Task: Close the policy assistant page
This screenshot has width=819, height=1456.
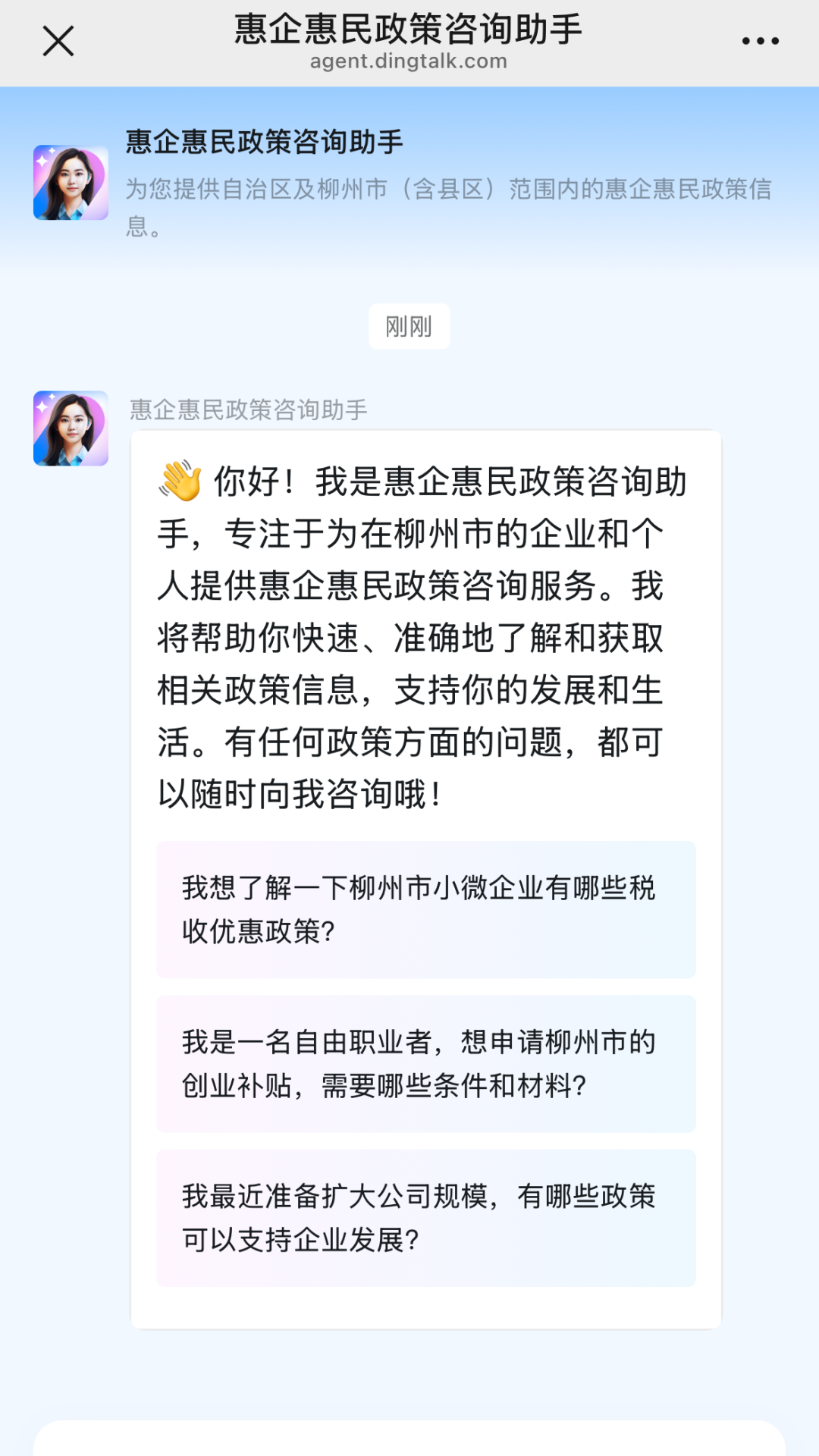Action: pos(58,41)
